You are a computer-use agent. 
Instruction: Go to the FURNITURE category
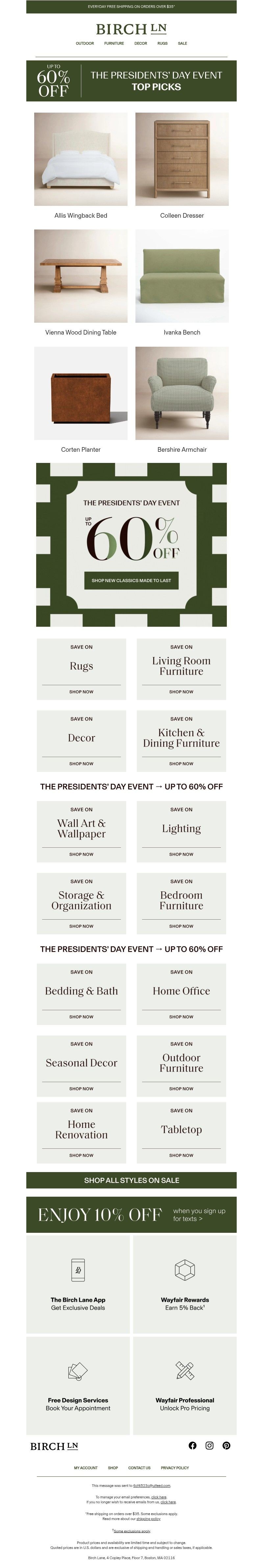tap(113, 43)
